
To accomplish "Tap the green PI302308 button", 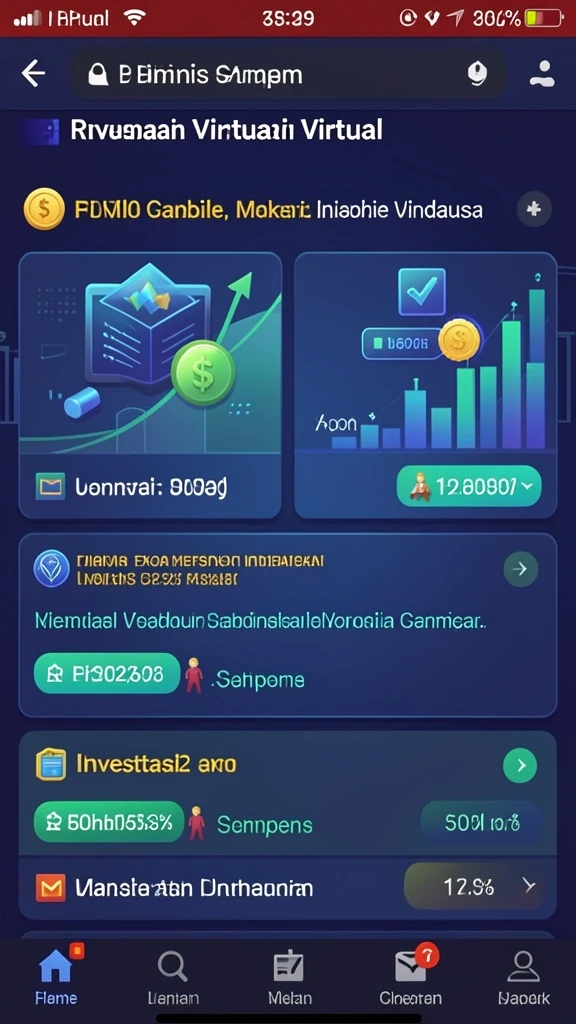I will (x=106, y=673).
